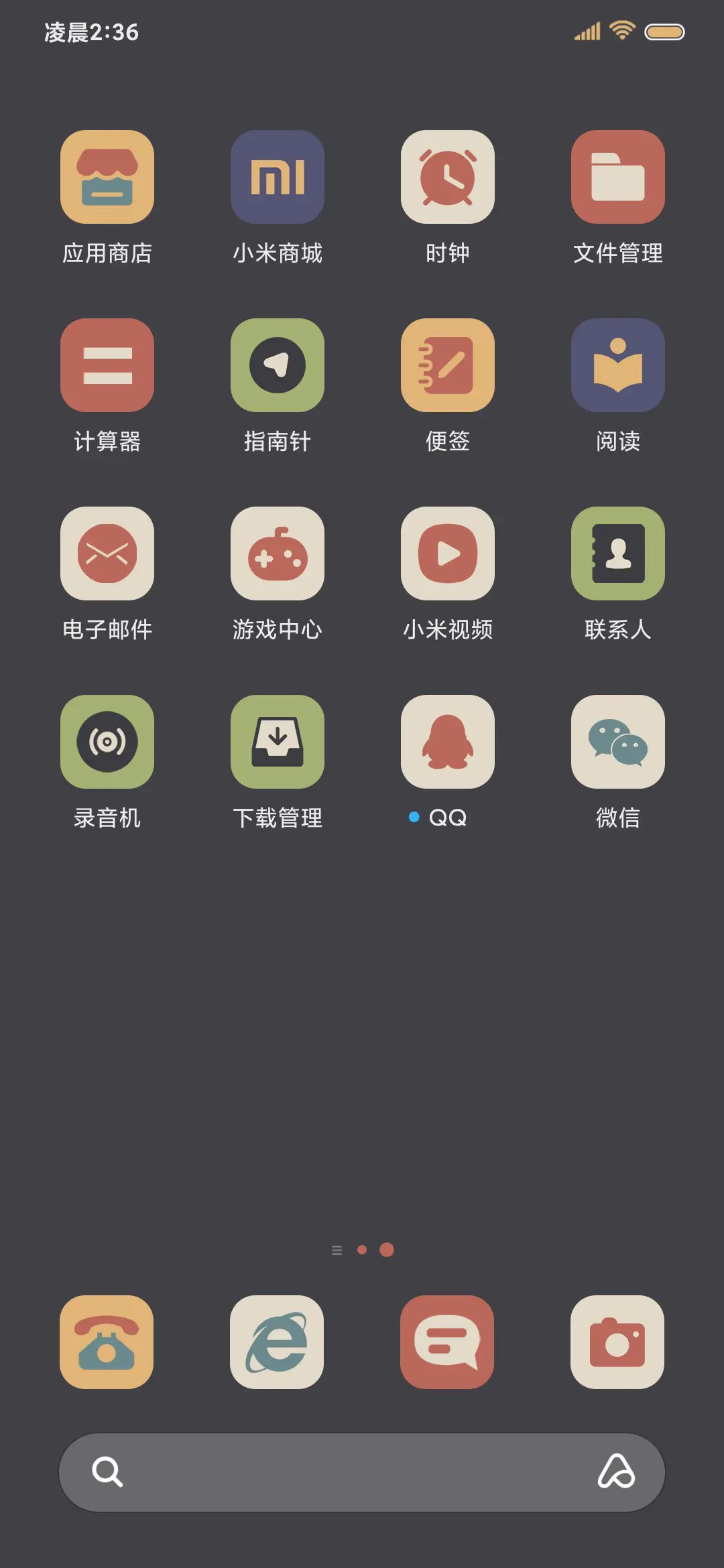724x1568 pixels.
Task: Open 游戏中心 game center
Action: (x=278, y=553)
